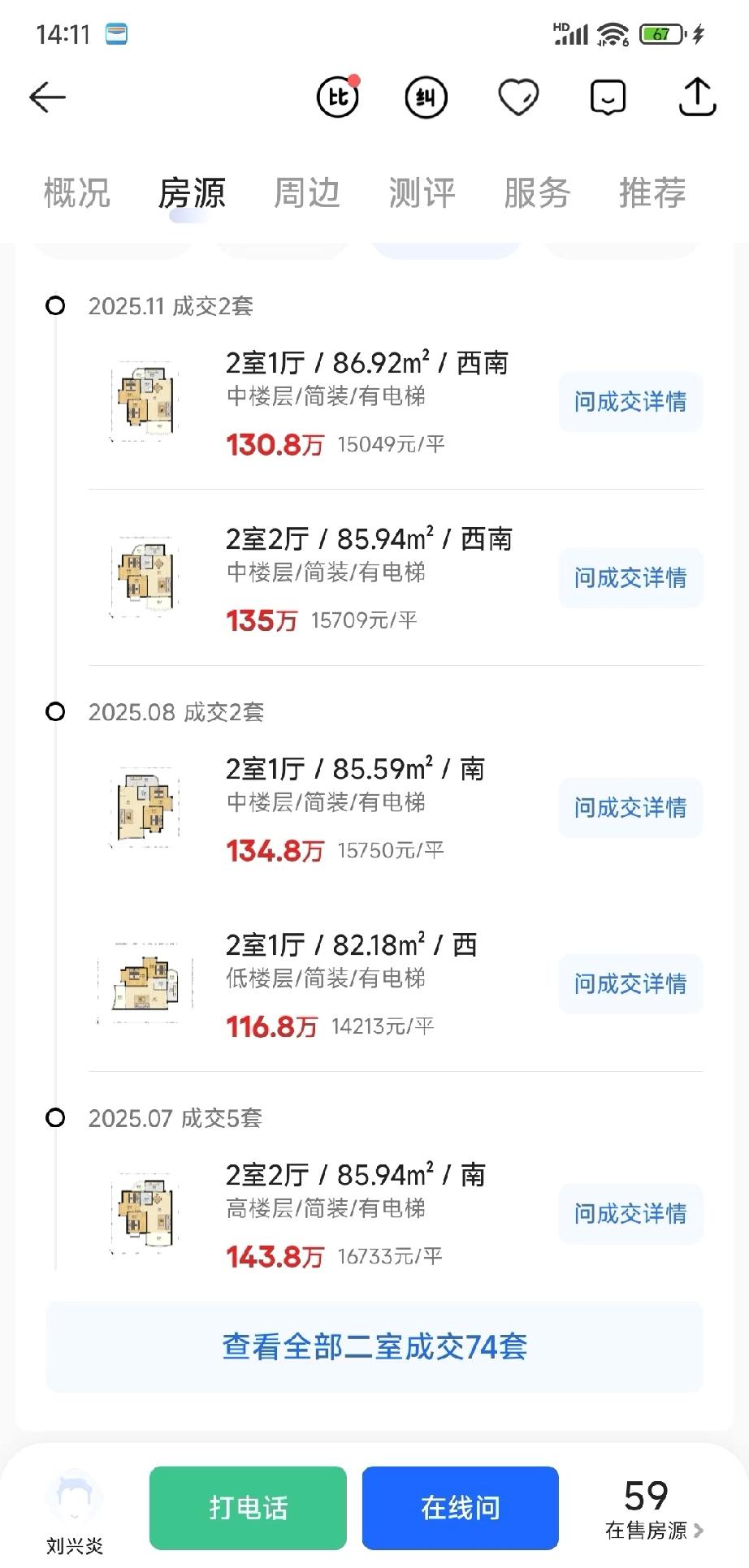The height and width of the screenshot is (1568, 749).
Task: Ask deal details for the 86.92m² listing
Action: [x=630, y=402]
